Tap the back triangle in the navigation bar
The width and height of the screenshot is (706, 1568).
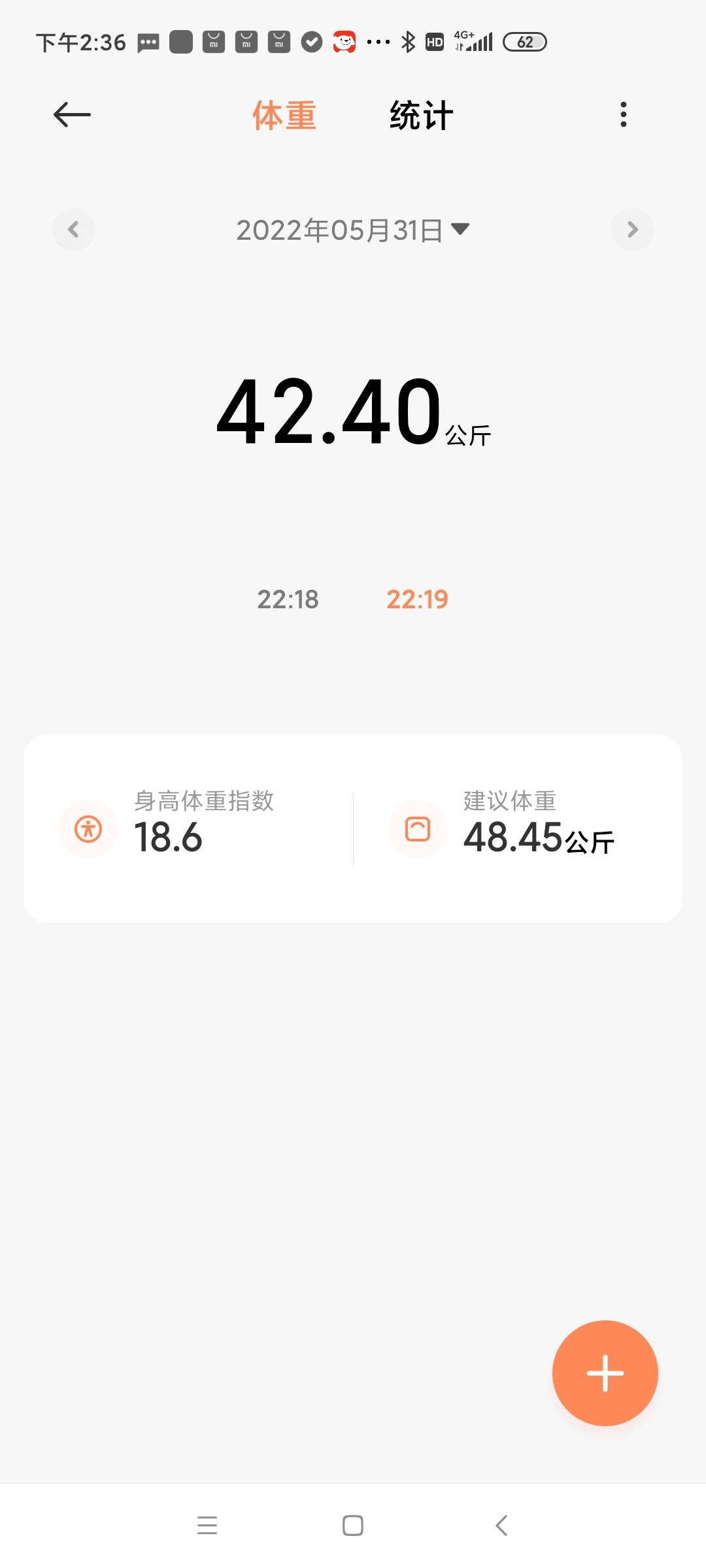click(x=499, y=1526)
